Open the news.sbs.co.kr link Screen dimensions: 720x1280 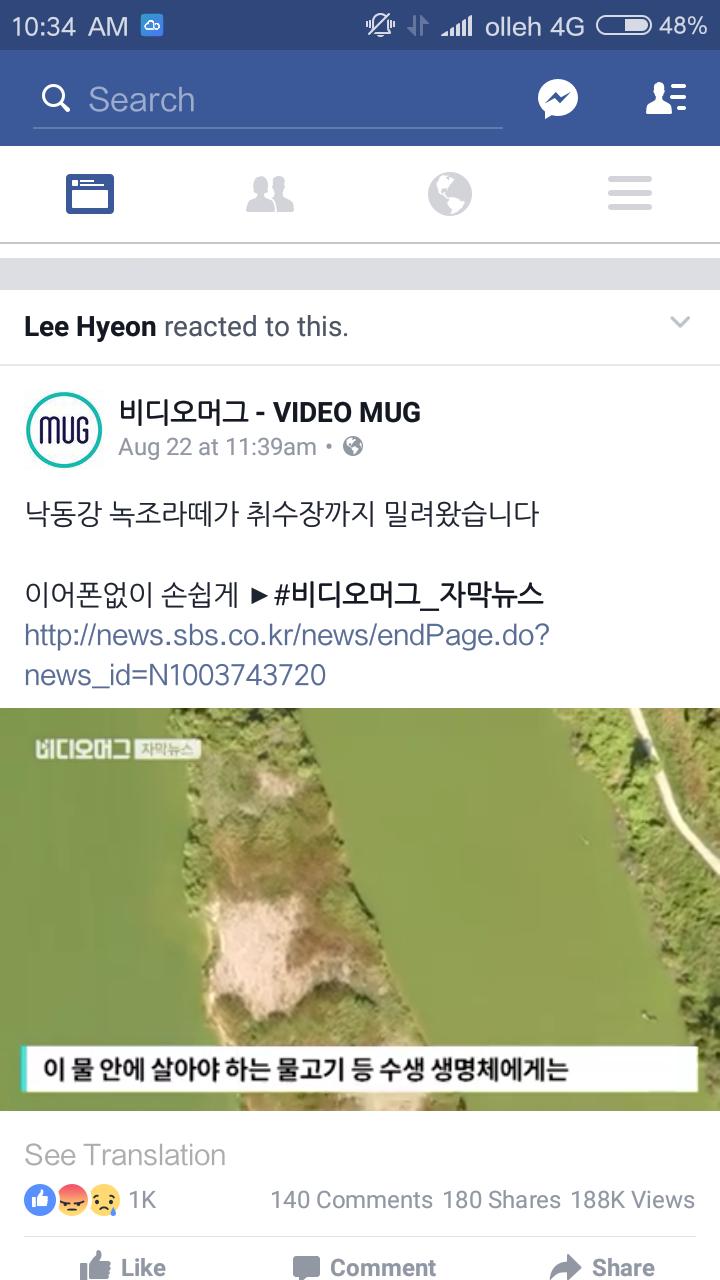287,655
